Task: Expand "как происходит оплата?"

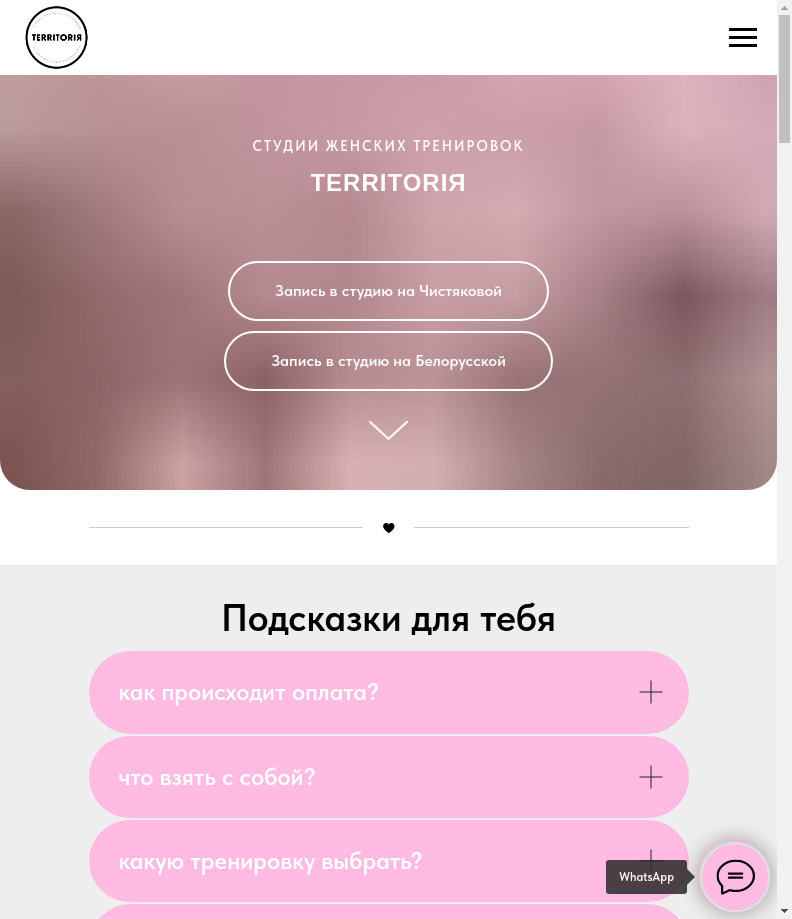Action: pos(388,692)
